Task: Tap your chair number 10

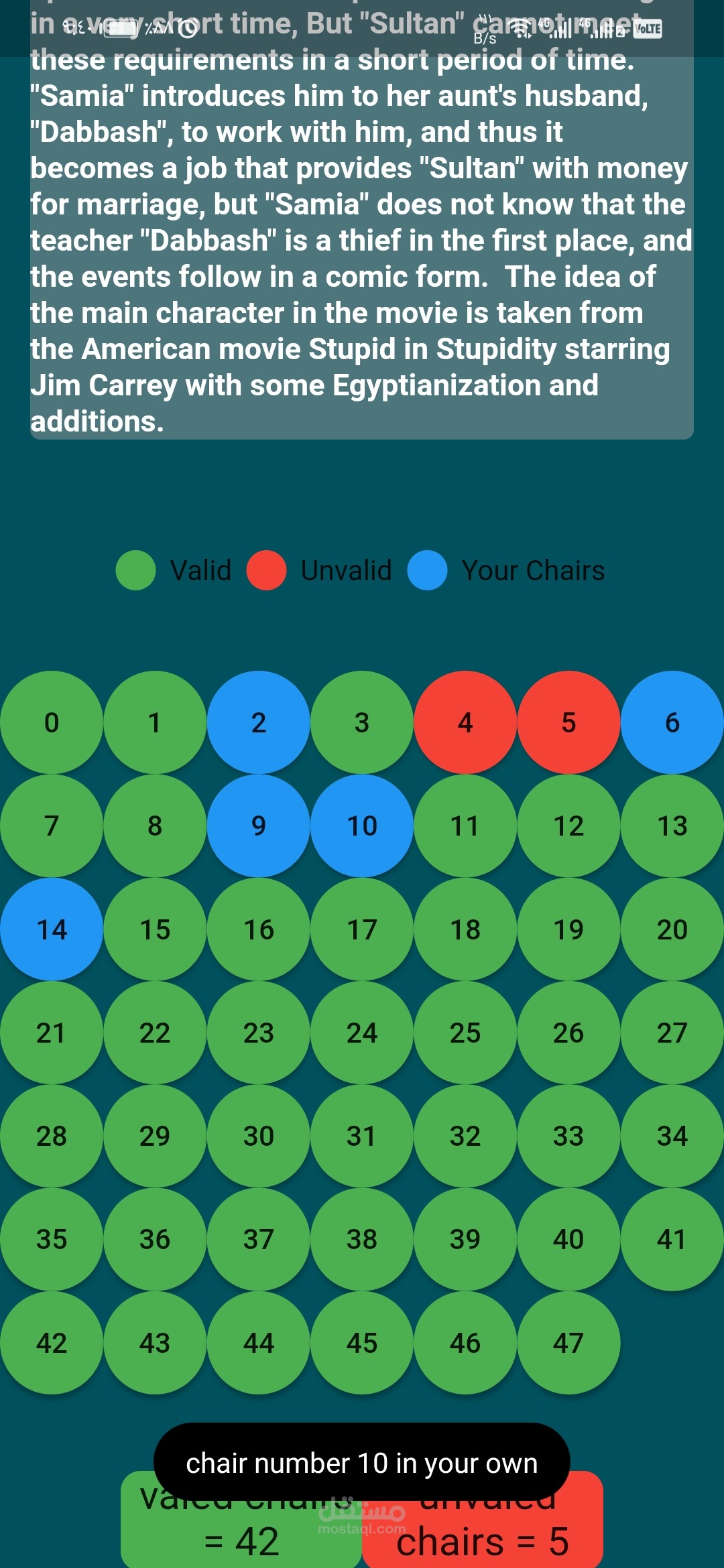Action: tap(362, 826)
